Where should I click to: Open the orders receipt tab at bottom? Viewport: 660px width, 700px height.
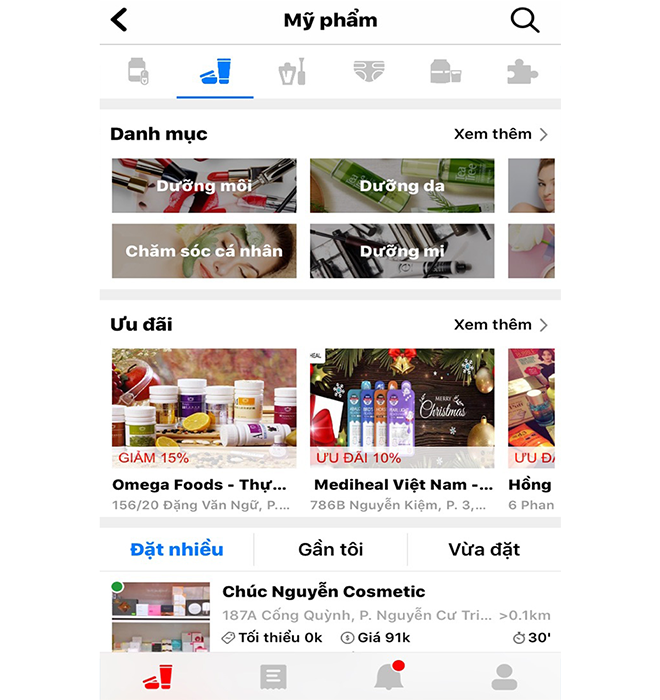[273, 677]
